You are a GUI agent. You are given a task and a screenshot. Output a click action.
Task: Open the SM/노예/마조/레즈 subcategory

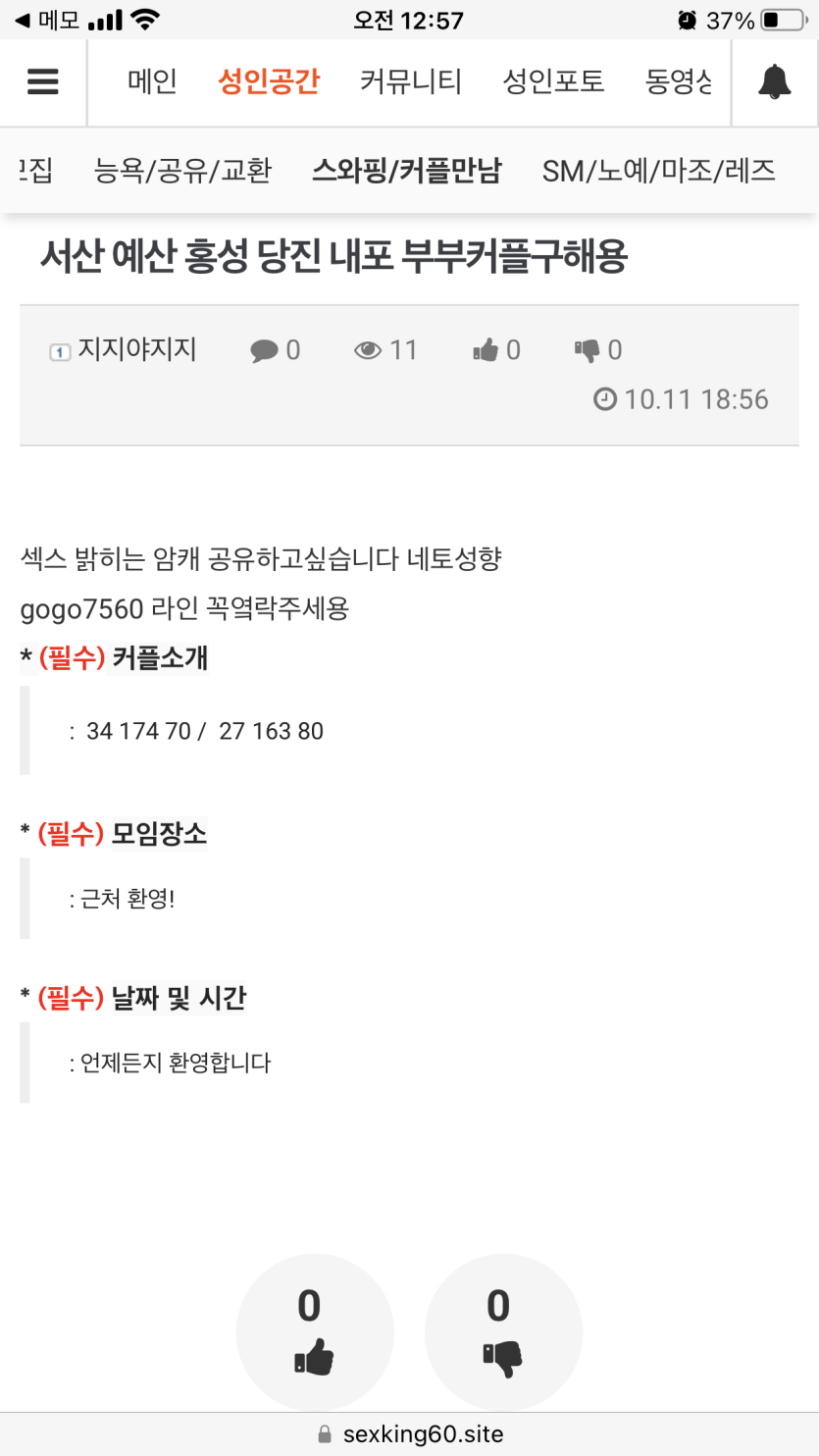(659, 171)
